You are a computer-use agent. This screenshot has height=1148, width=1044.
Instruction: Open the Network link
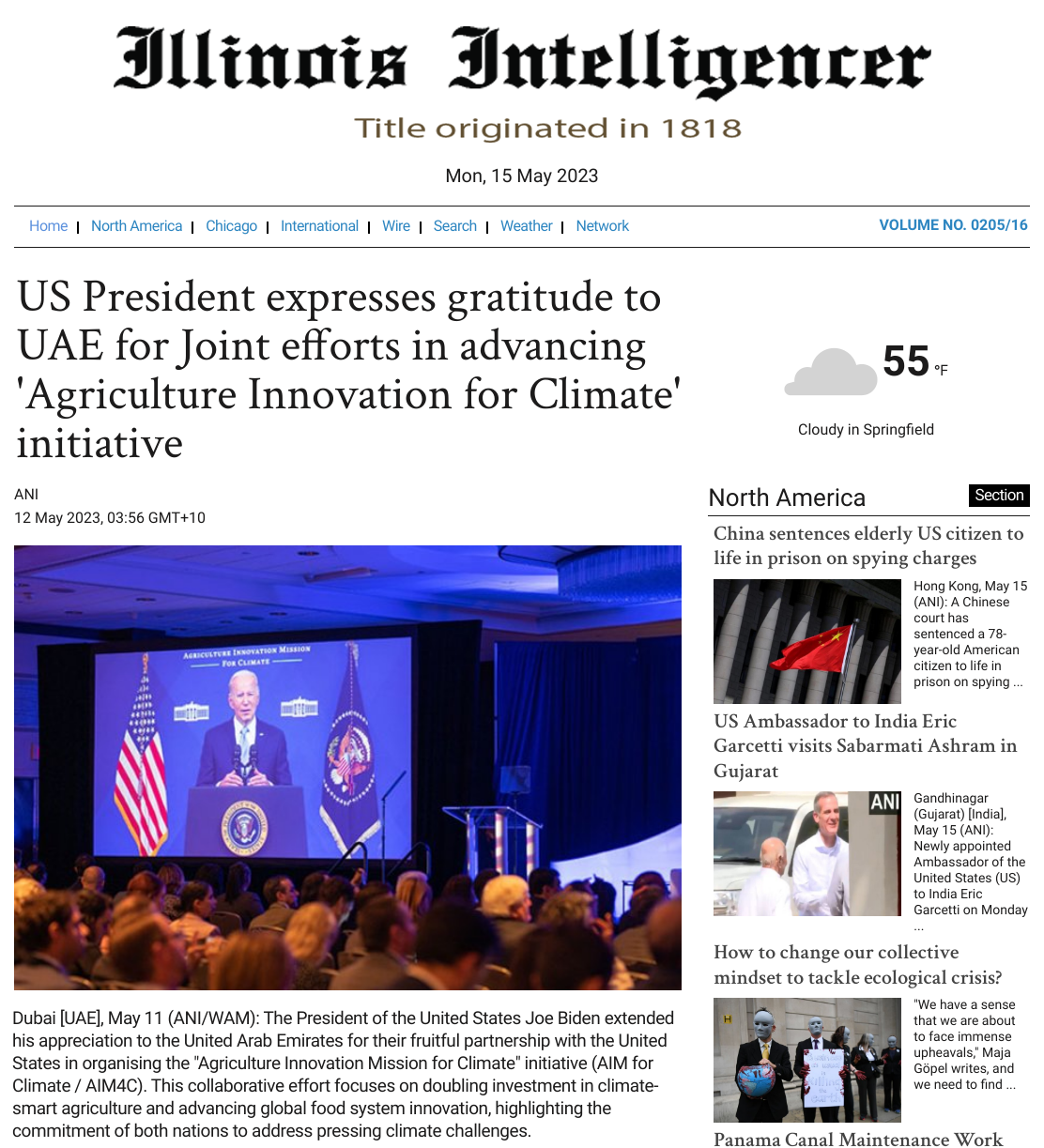603,226
